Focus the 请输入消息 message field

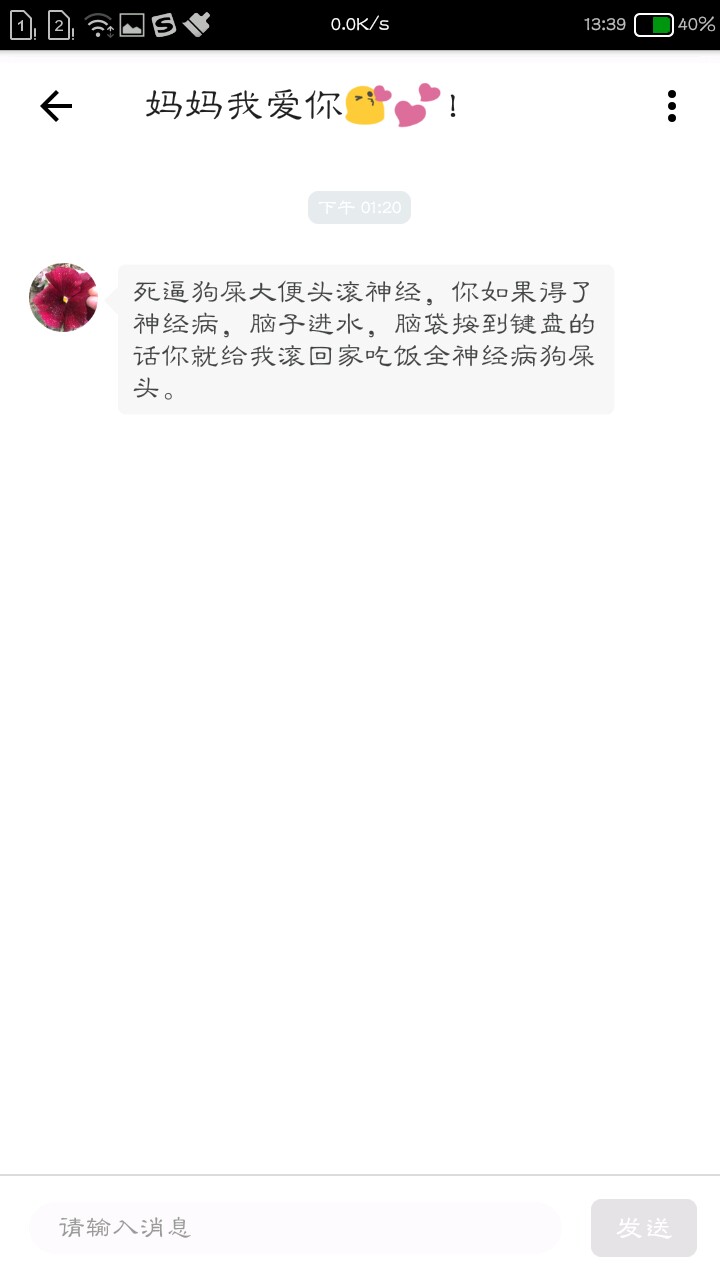click(295, 1228)
